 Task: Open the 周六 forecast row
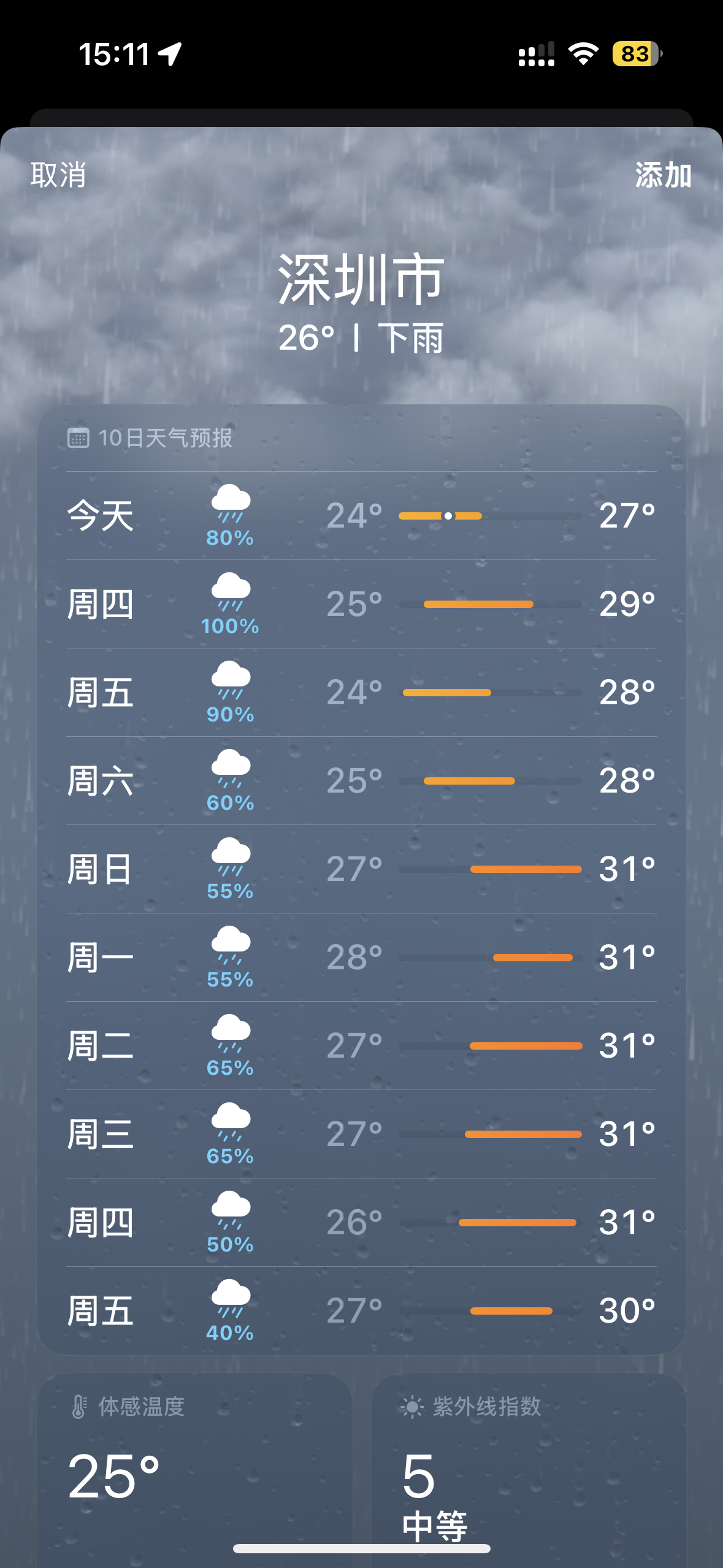(361, 781)
